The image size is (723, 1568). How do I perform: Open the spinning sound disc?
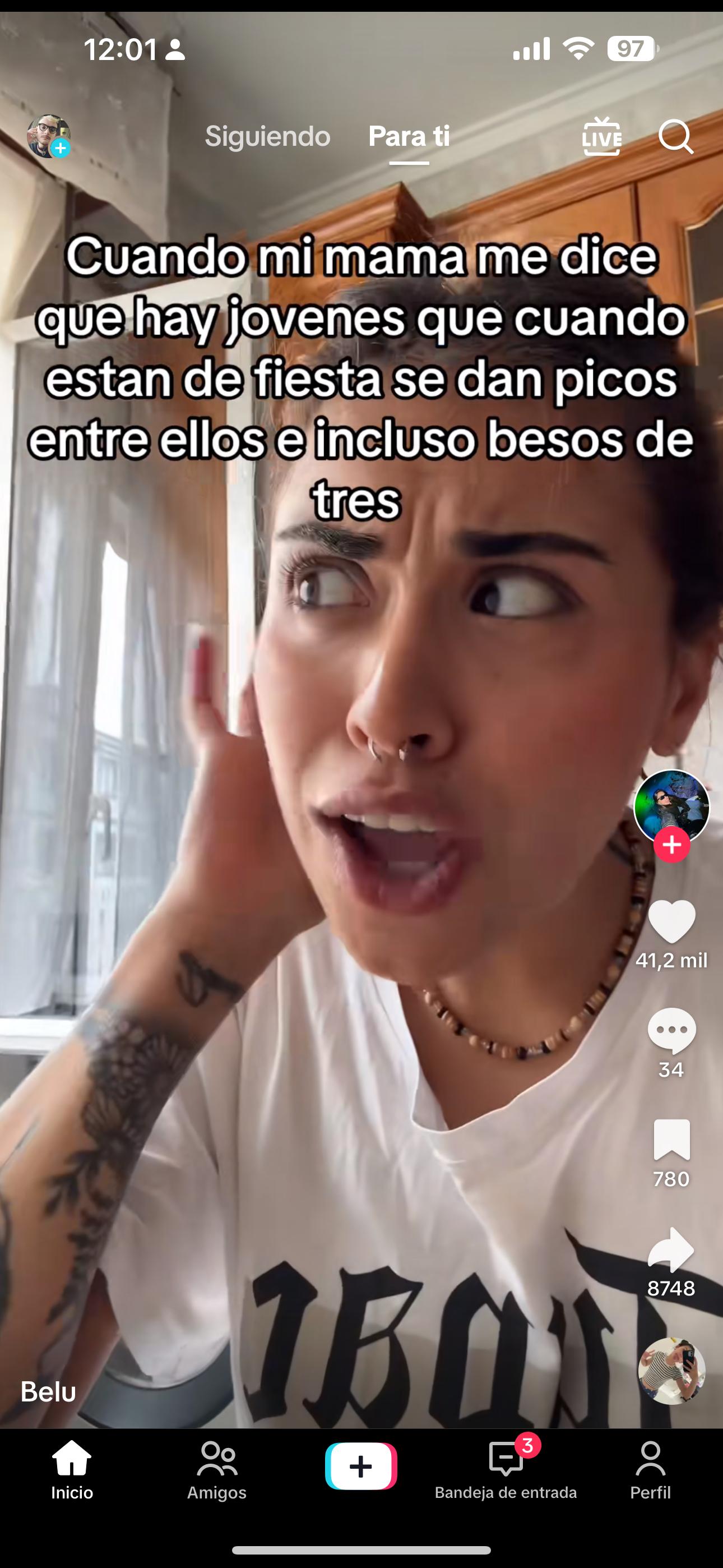click(x=671, y=1370)
